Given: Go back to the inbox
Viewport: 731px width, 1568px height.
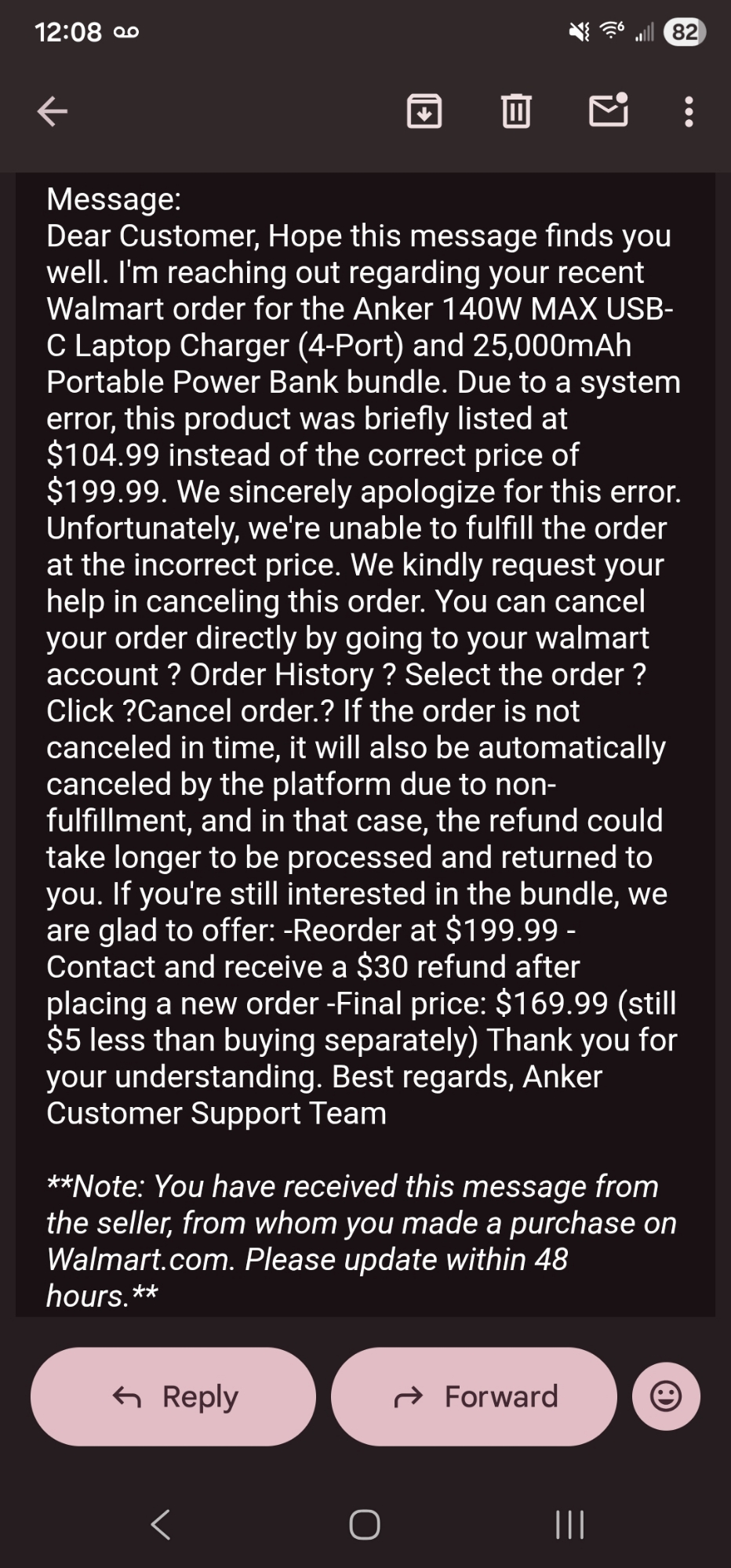Looking at the screenshot, I should [x=53, y=111].
